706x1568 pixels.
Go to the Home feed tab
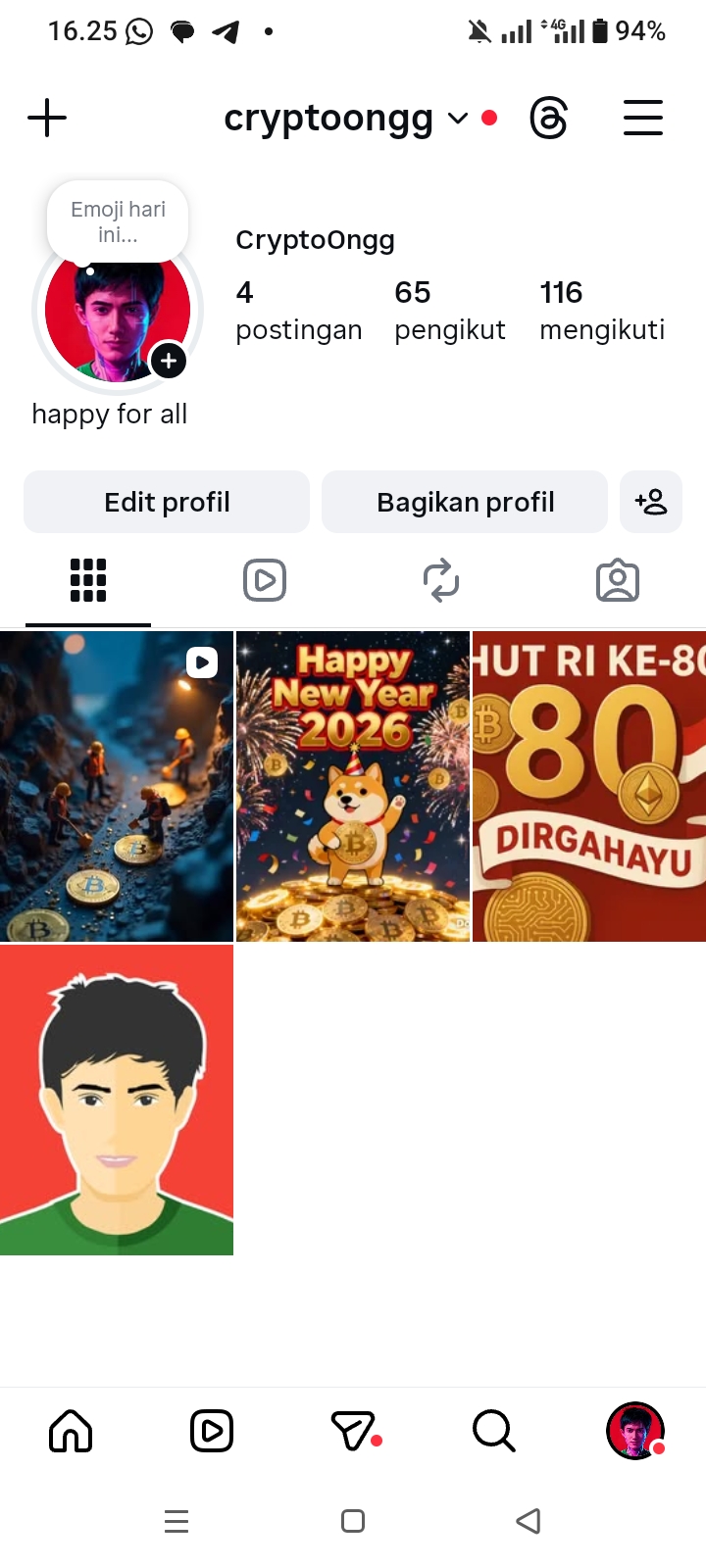tap(71, 1431)
